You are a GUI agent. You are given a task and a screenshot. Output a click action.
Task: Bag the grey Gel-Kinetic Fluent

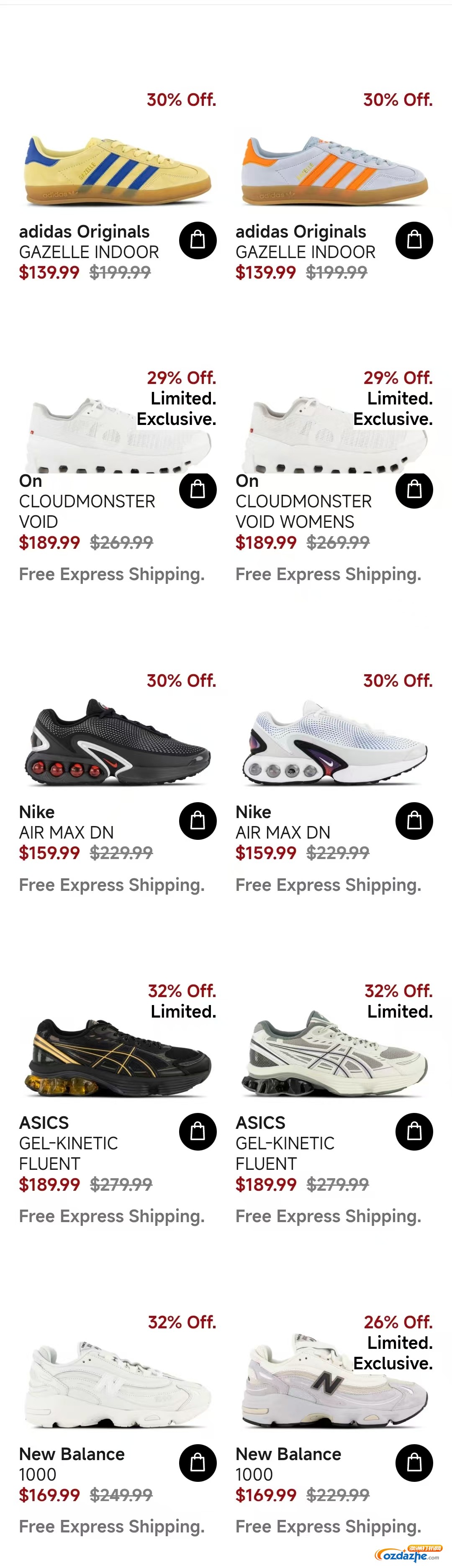(x=414, y=1132)
